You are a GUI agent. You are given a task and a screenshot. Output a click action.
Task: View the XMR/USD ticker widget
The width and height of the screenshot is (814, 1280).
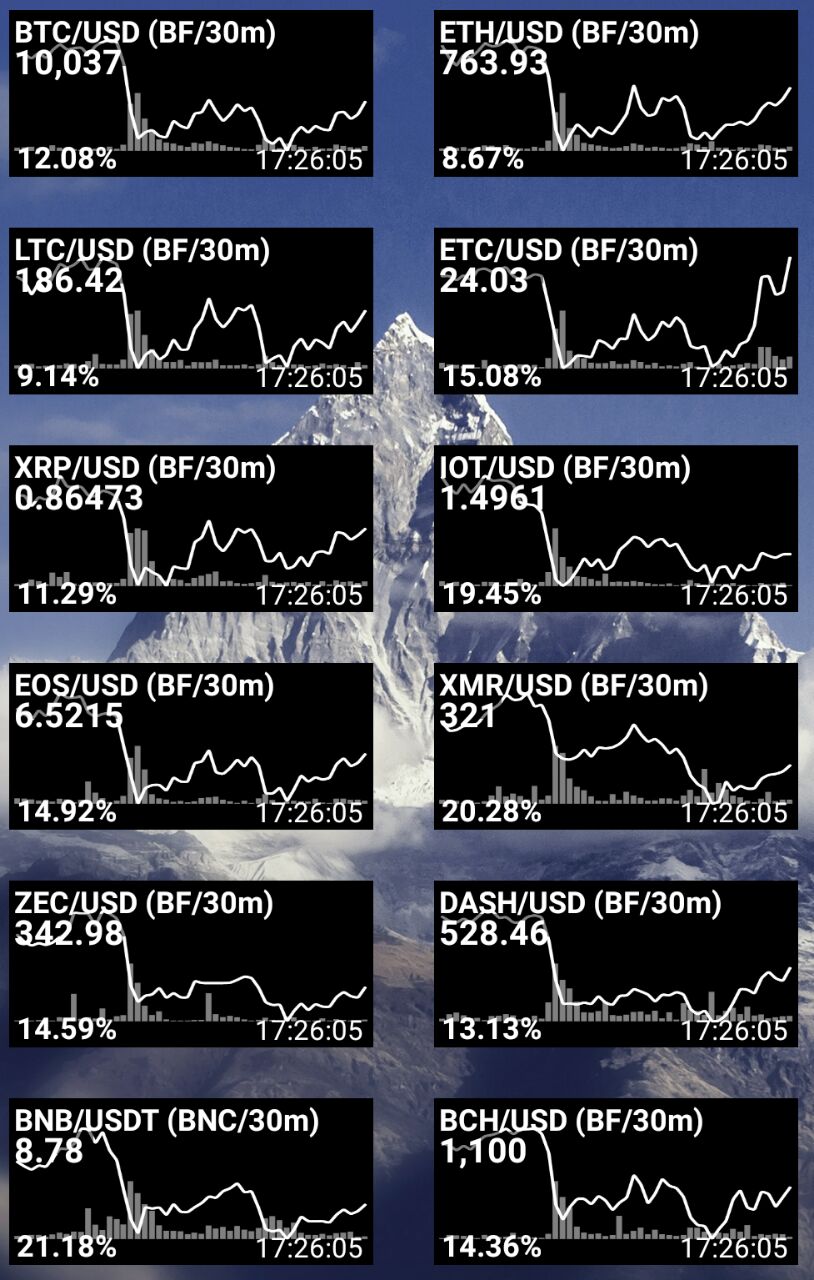pyautogui.click(x=616, y=746)
